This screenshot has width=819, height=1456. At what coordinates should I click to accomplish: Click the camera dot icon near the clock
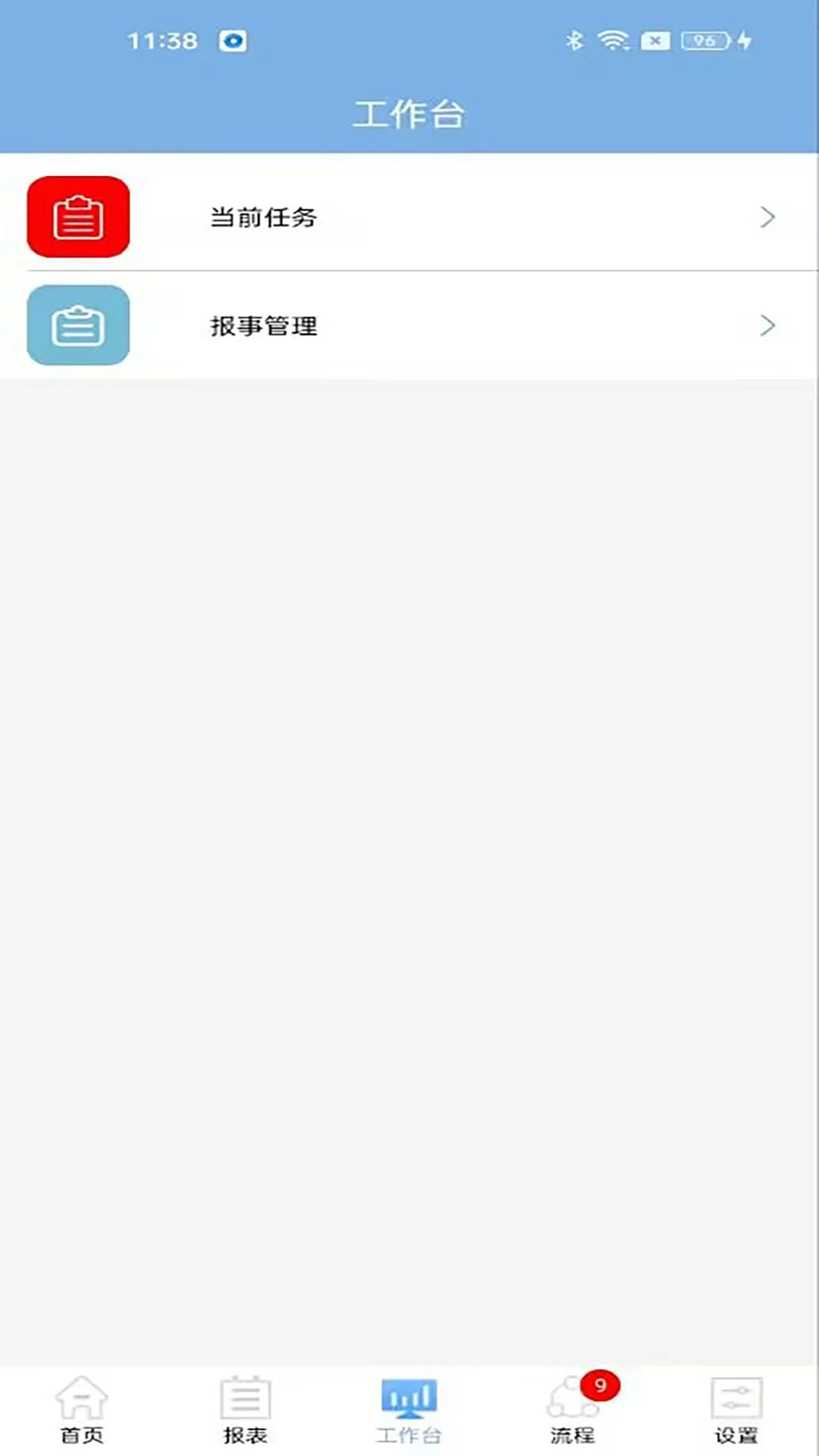pos(232,42)
